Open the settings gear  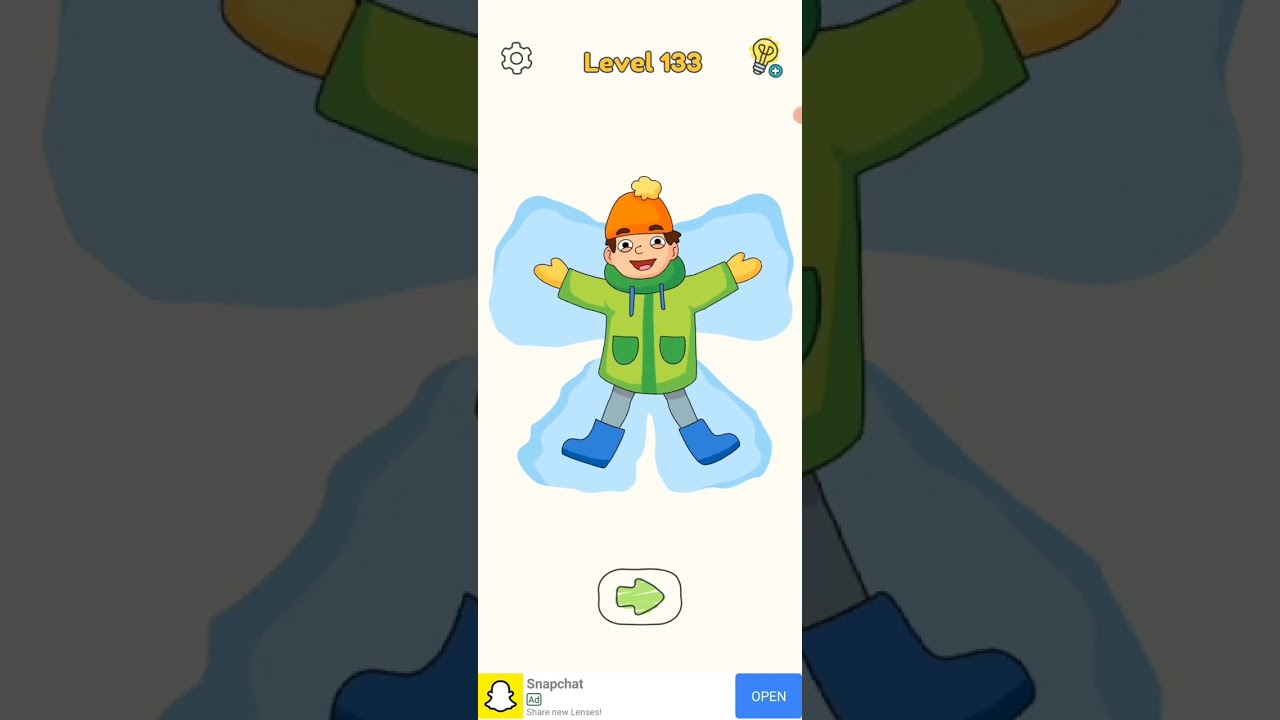516,59
